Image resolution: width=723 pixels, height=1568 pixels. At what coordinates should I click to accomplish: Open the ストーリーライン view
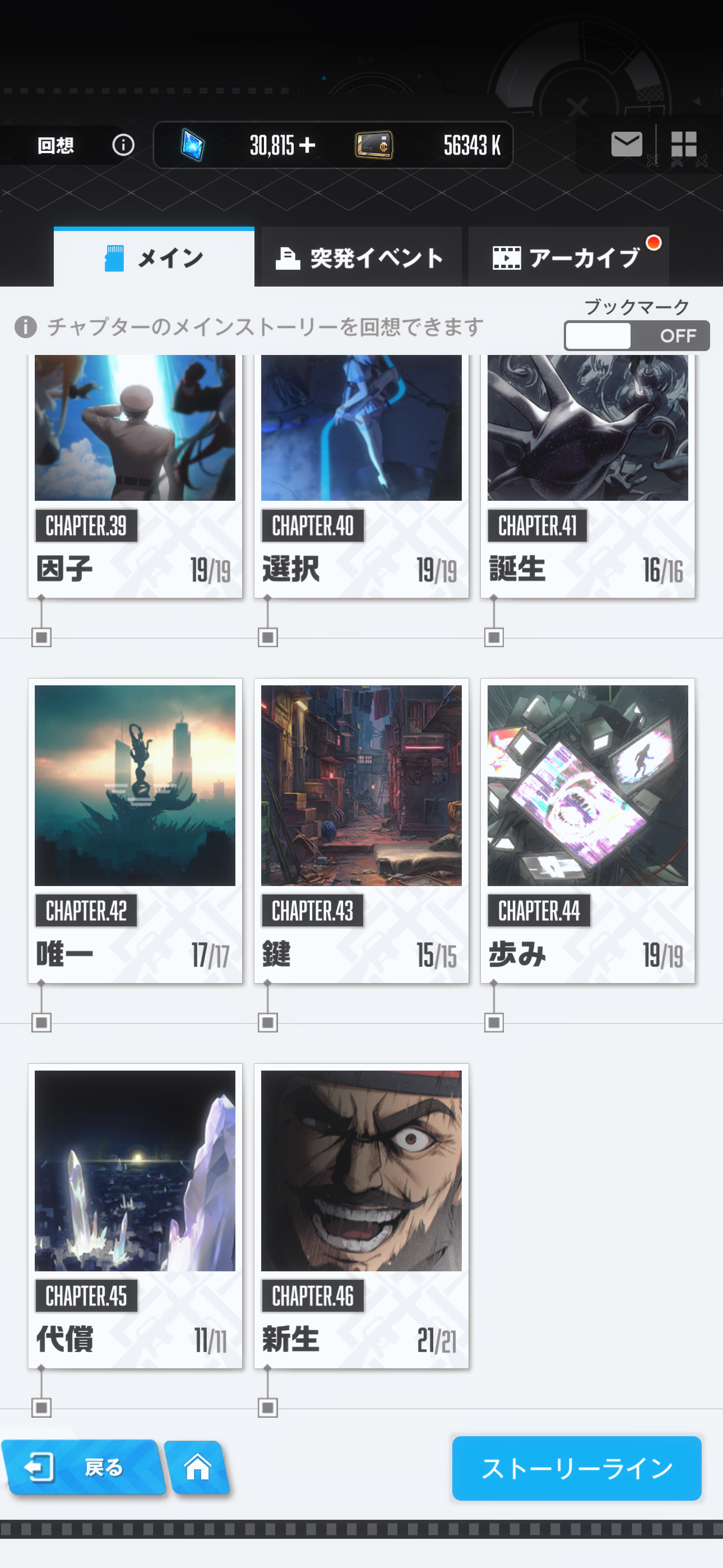[576, 1468]
